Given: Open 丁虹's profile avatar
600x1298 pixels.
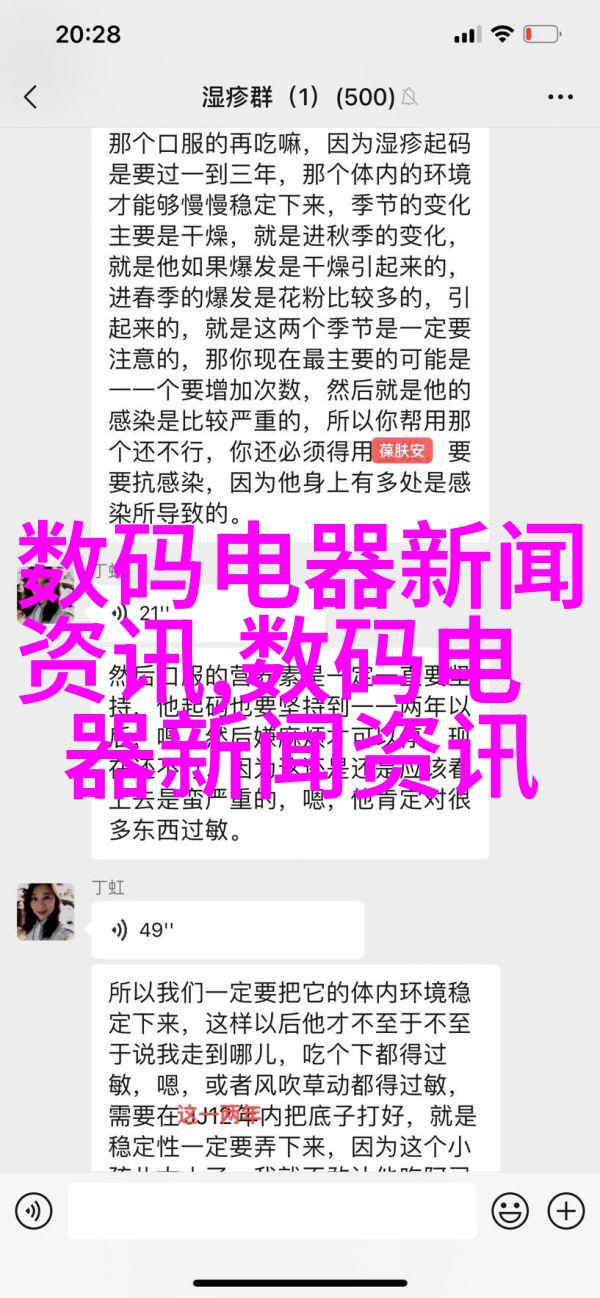Looking at the screenshot, I should pyautogui.click(x=45, y=911).
